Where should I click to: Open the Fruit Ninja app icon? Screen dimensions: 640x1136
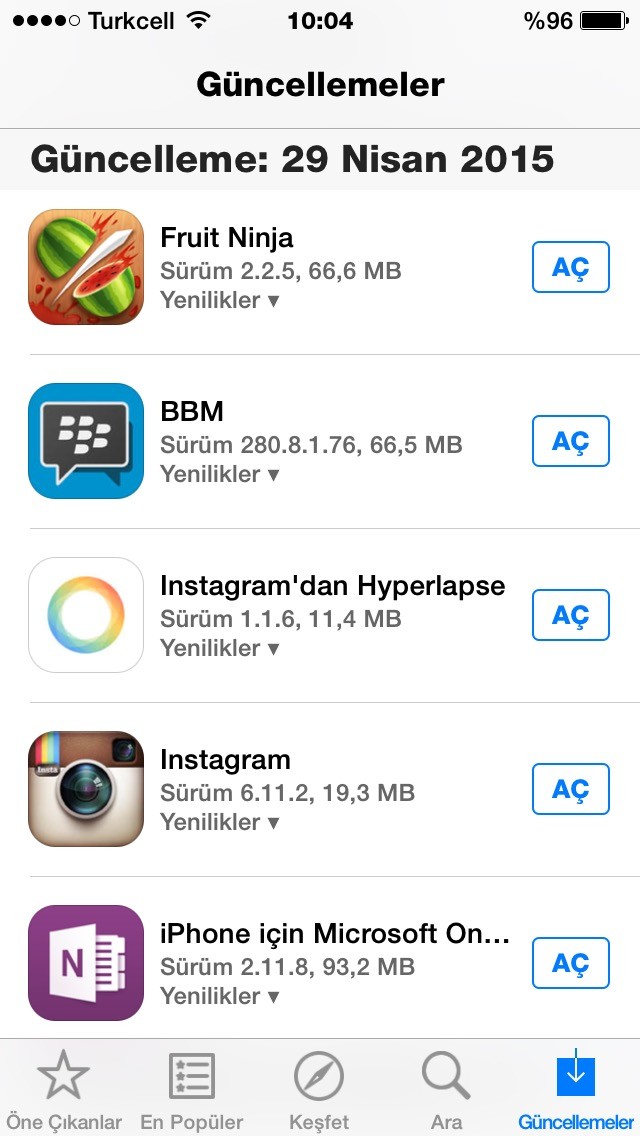tap(86, 267)
